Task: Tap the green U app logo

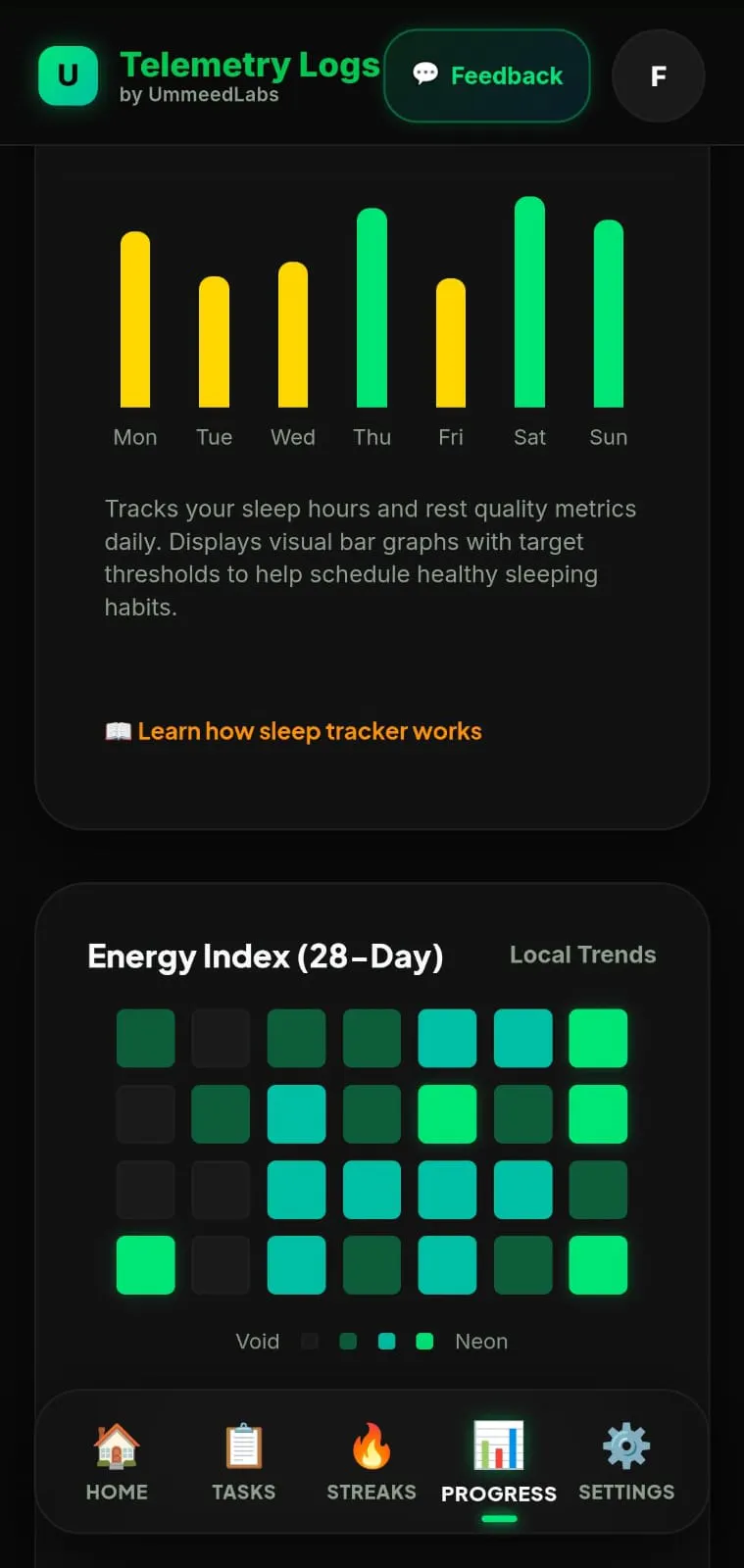Action: 68,75
